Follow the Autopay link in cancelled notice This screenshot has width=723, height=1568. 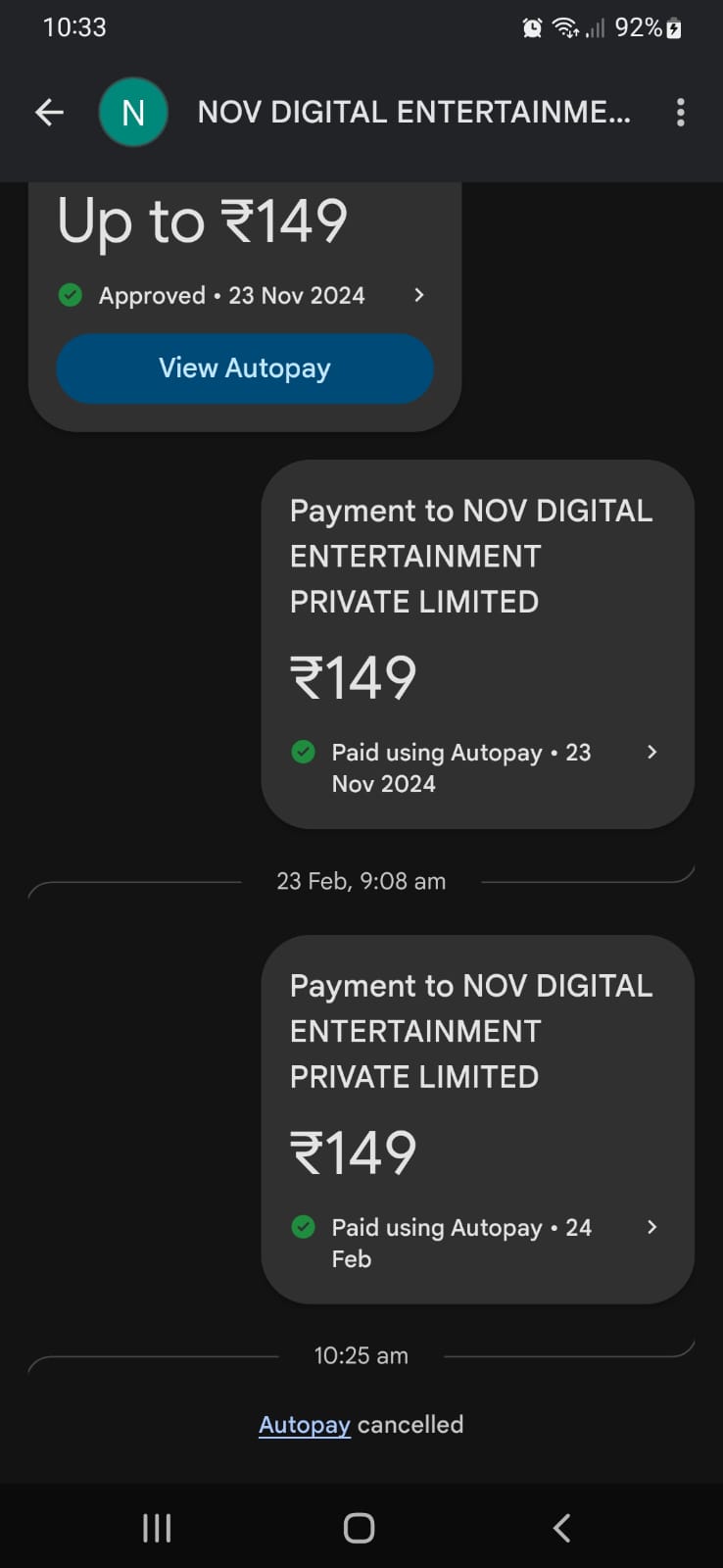coord(304,1425)
